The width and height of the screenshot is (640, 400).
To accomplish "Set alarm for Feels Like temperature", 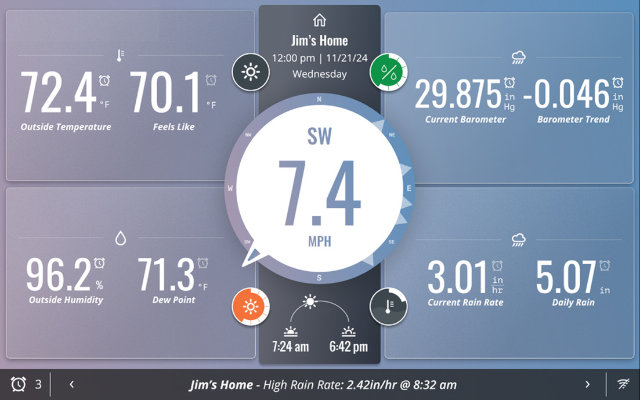I will pos(212,80).
